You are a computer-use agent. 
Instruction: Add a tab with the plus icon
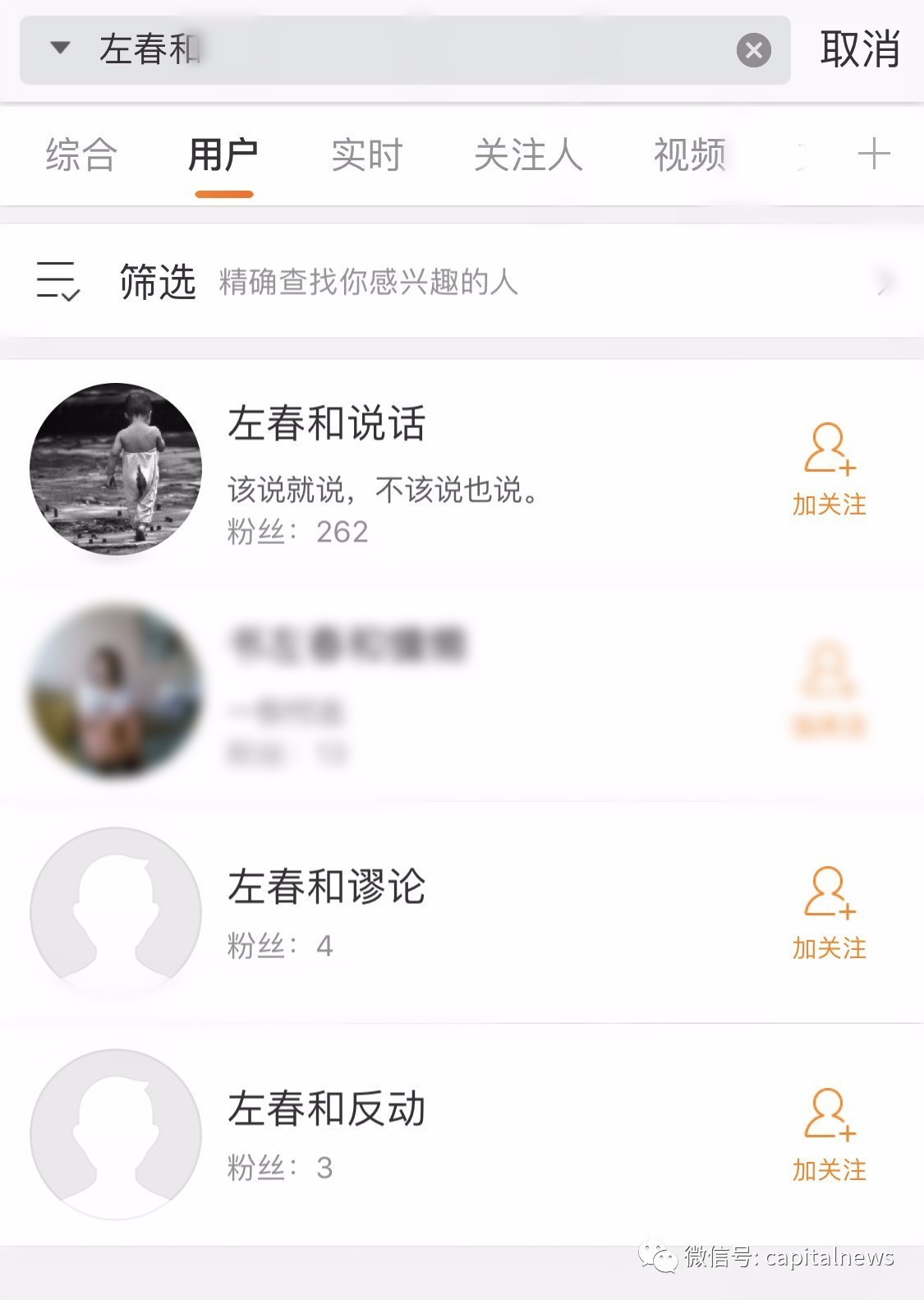[x=873, y=154]
